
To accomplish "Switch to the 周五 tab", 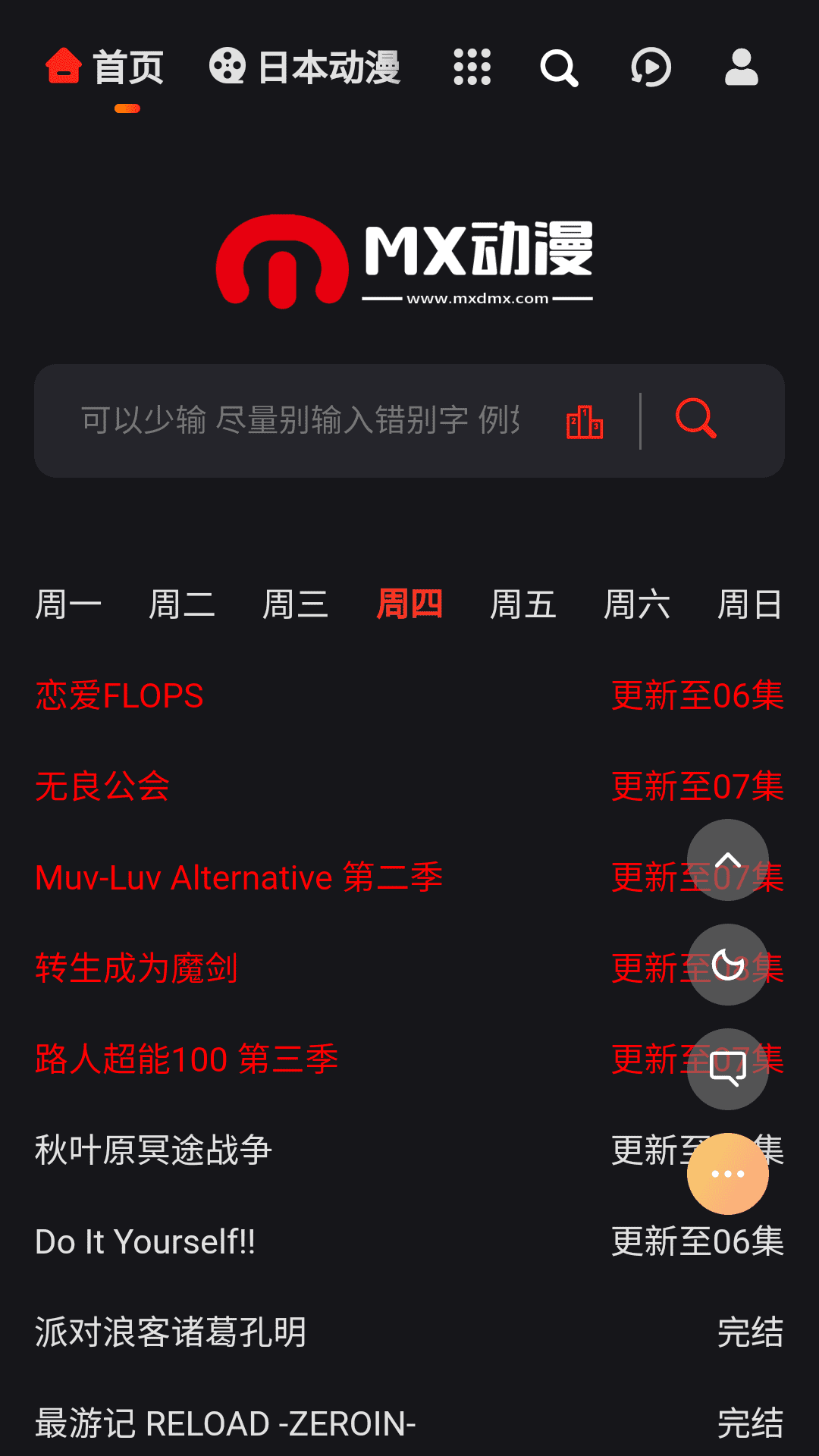I will 523,603.
